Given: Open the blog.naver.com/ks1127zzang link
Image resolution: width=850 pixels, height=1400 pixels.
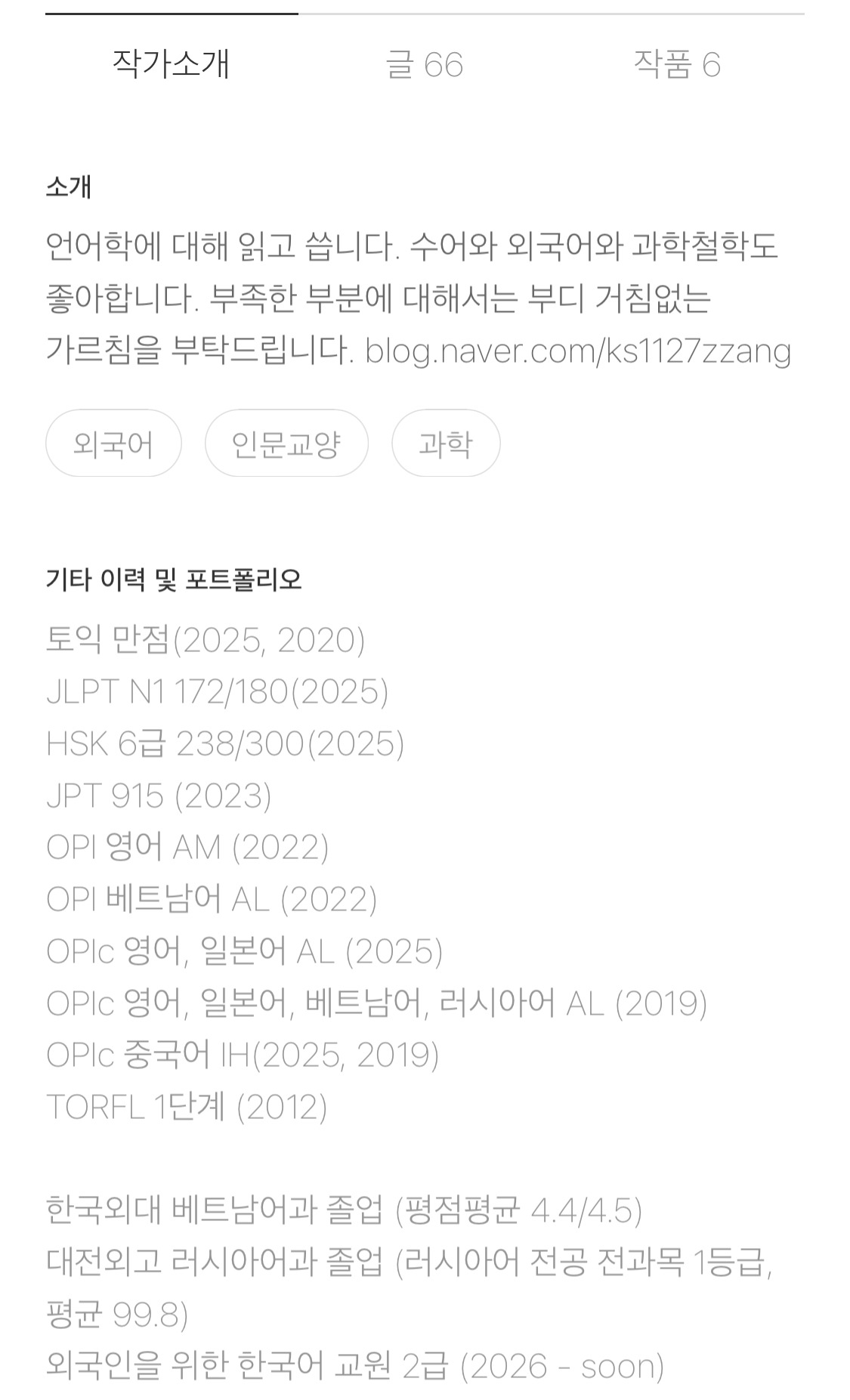Looking at the screenshot, I should [579, 352].
